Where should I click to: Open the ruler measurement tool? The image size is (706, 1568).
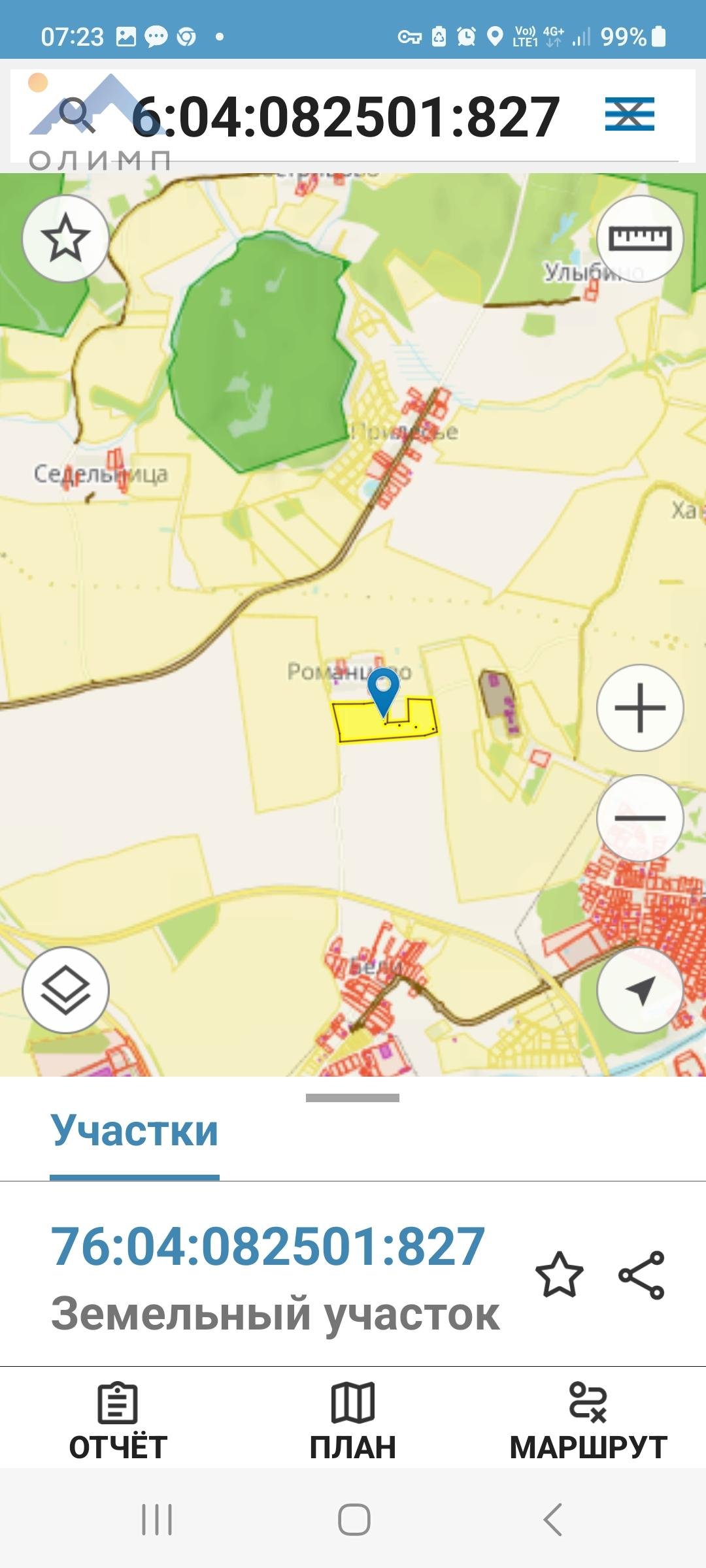click(x=640, y=238)
